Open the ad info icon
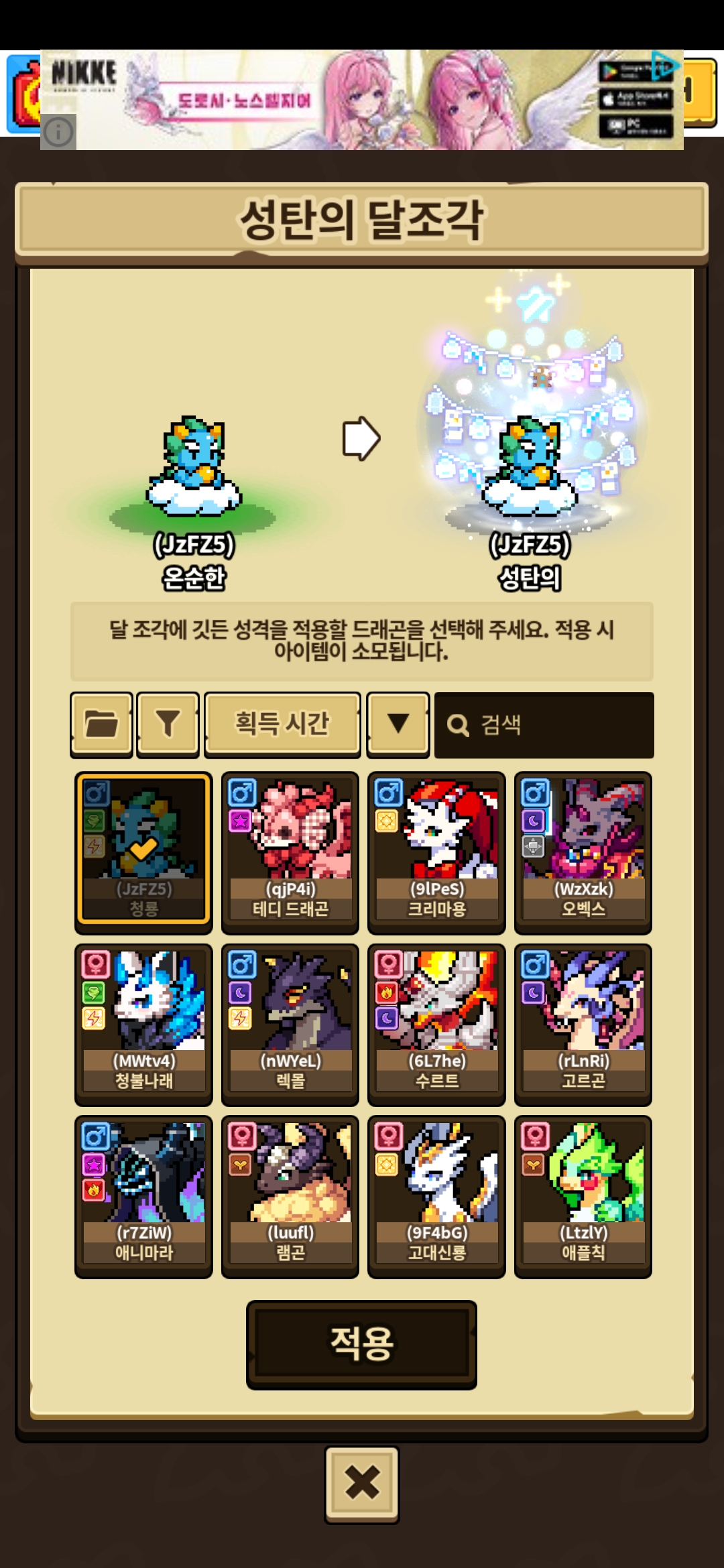 58,132
